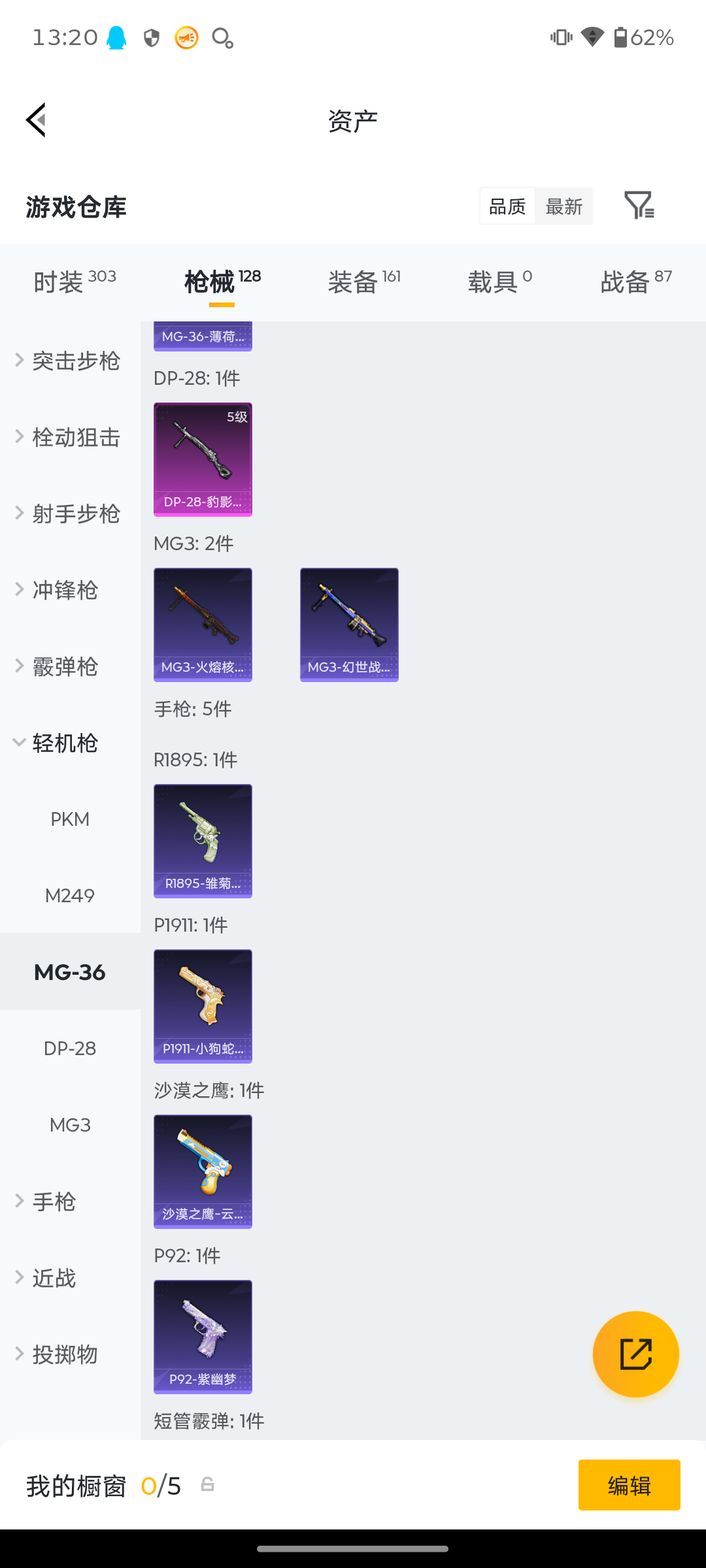
Task: Expand the 突击步枪 category
Action: click(x=65, y=360)
